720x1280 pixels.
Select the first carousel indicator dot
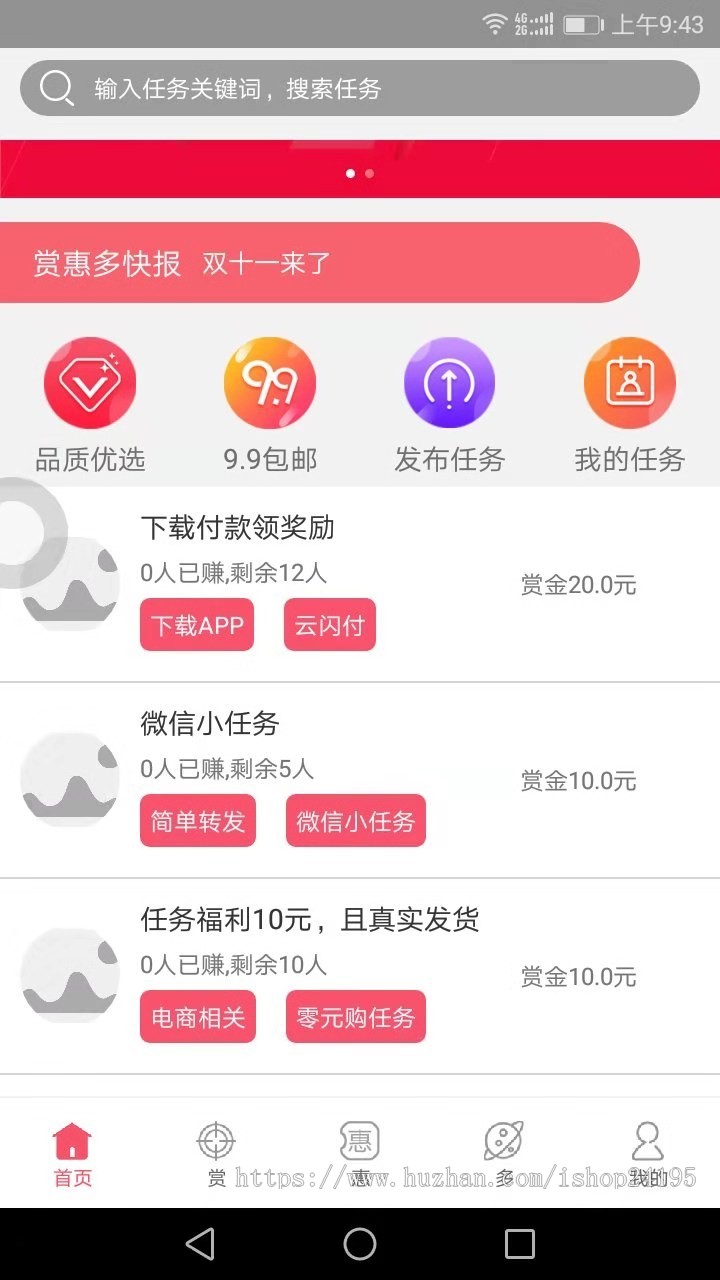(x=350, y=173)
